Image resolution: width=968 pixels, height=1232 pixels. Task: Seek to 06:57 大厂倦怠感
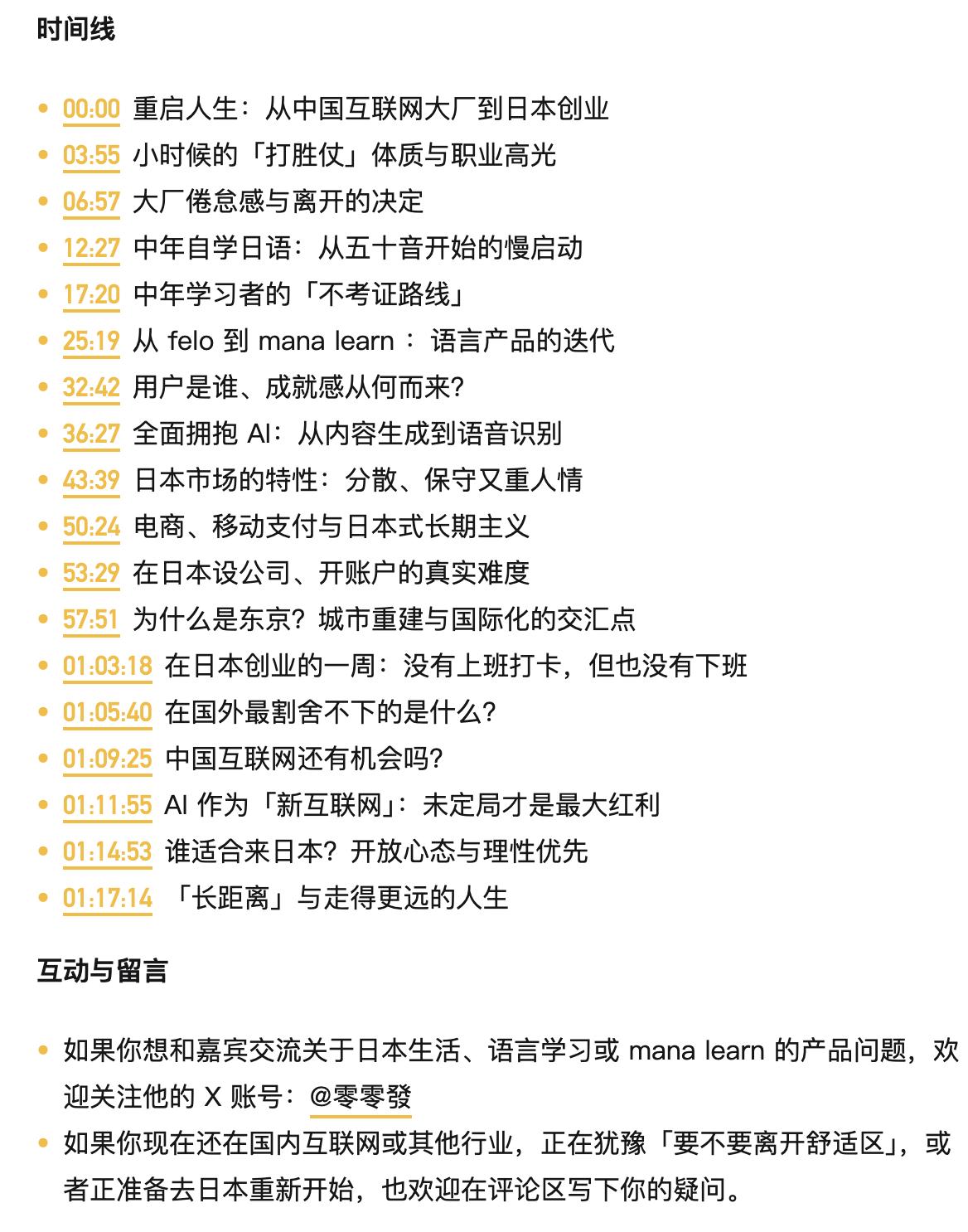tap(91, 202)
